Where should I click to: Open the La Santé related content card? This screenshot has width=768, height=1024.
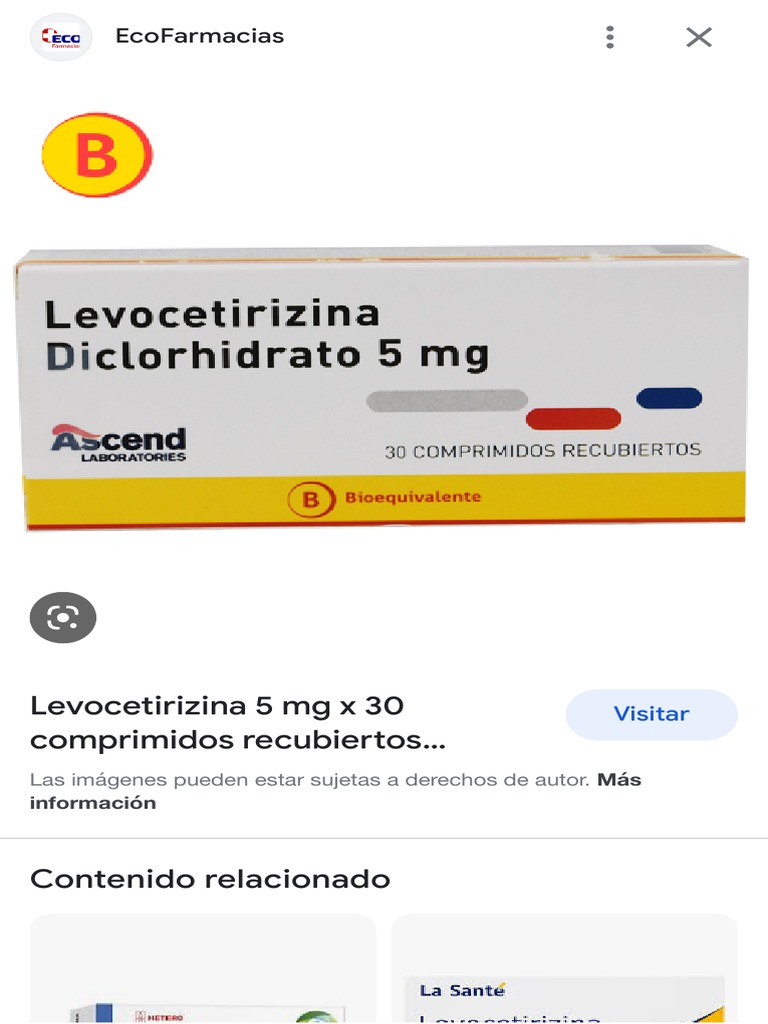coord(564,970)
